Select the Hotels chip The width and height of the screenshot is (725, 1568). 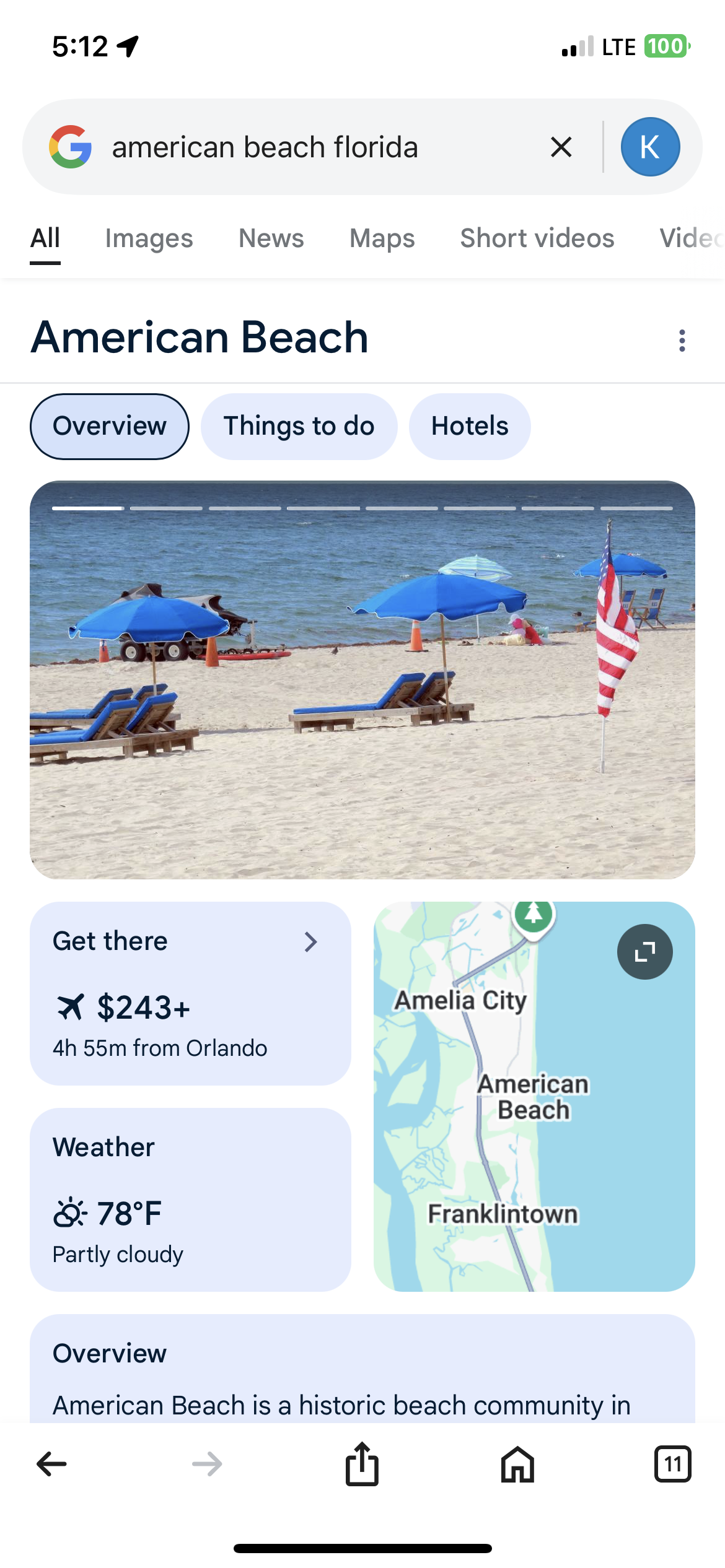(x=470, y=427)
